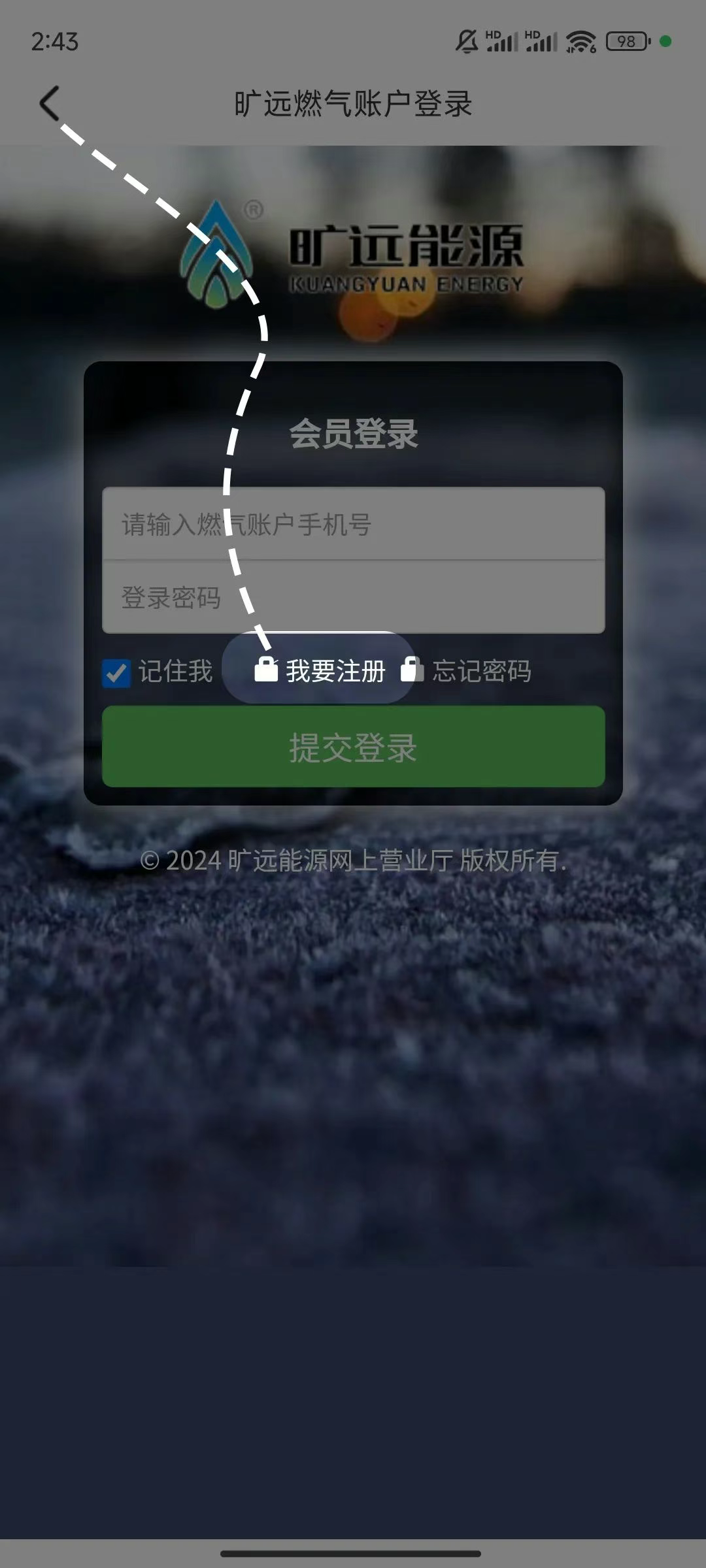Go back using the top-left arrow

click(x=50, y=103)
